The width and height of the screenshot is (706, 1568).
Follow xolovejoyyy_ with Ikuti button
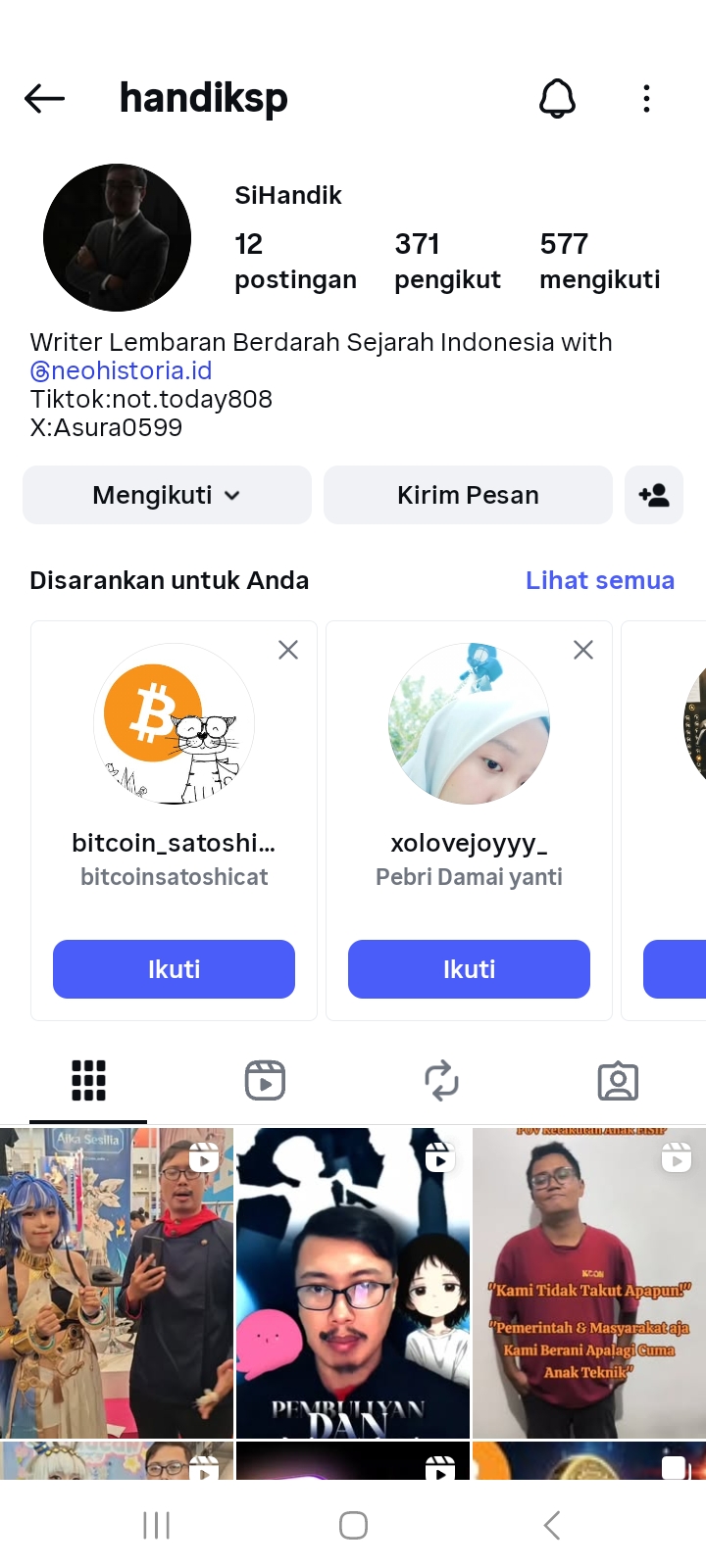[469, 969]
